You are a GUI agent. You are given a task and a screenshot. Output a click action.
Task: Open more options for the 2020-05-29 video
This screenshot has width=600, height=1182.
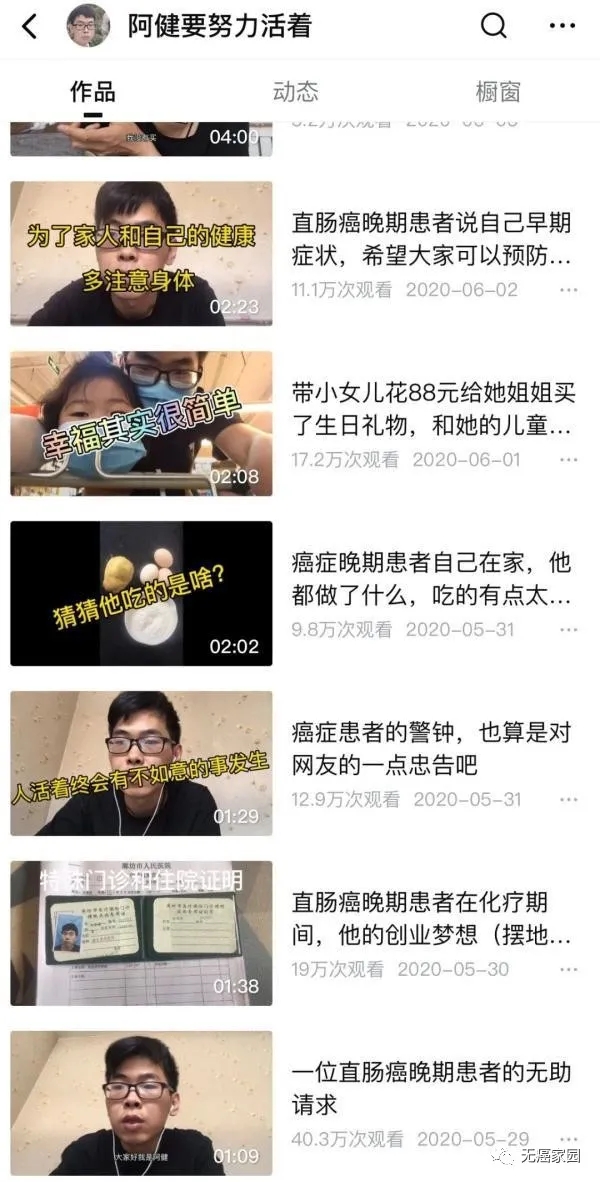click(568, 1139)
